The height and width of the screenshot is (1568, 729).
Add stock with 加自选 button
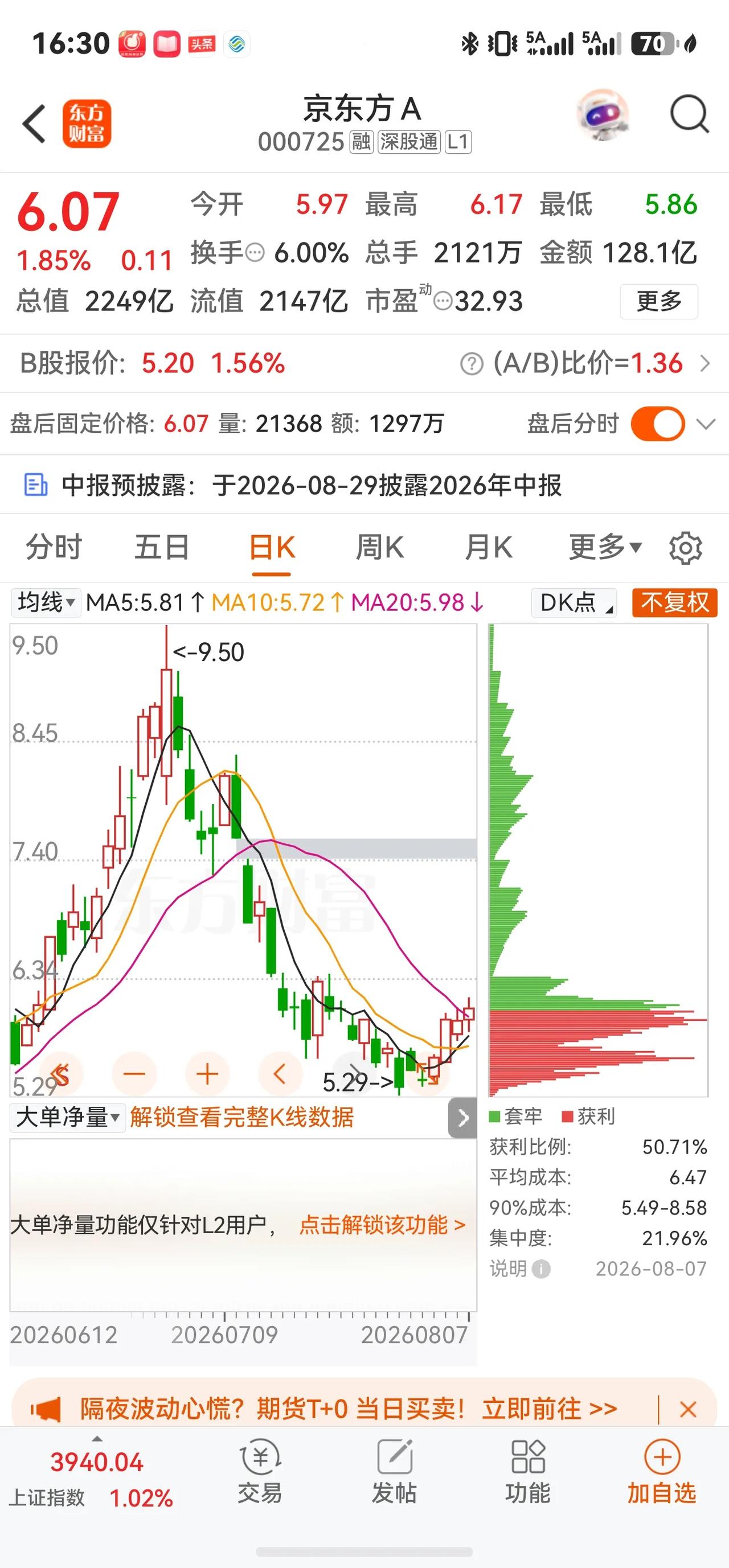coord(662,1473)
